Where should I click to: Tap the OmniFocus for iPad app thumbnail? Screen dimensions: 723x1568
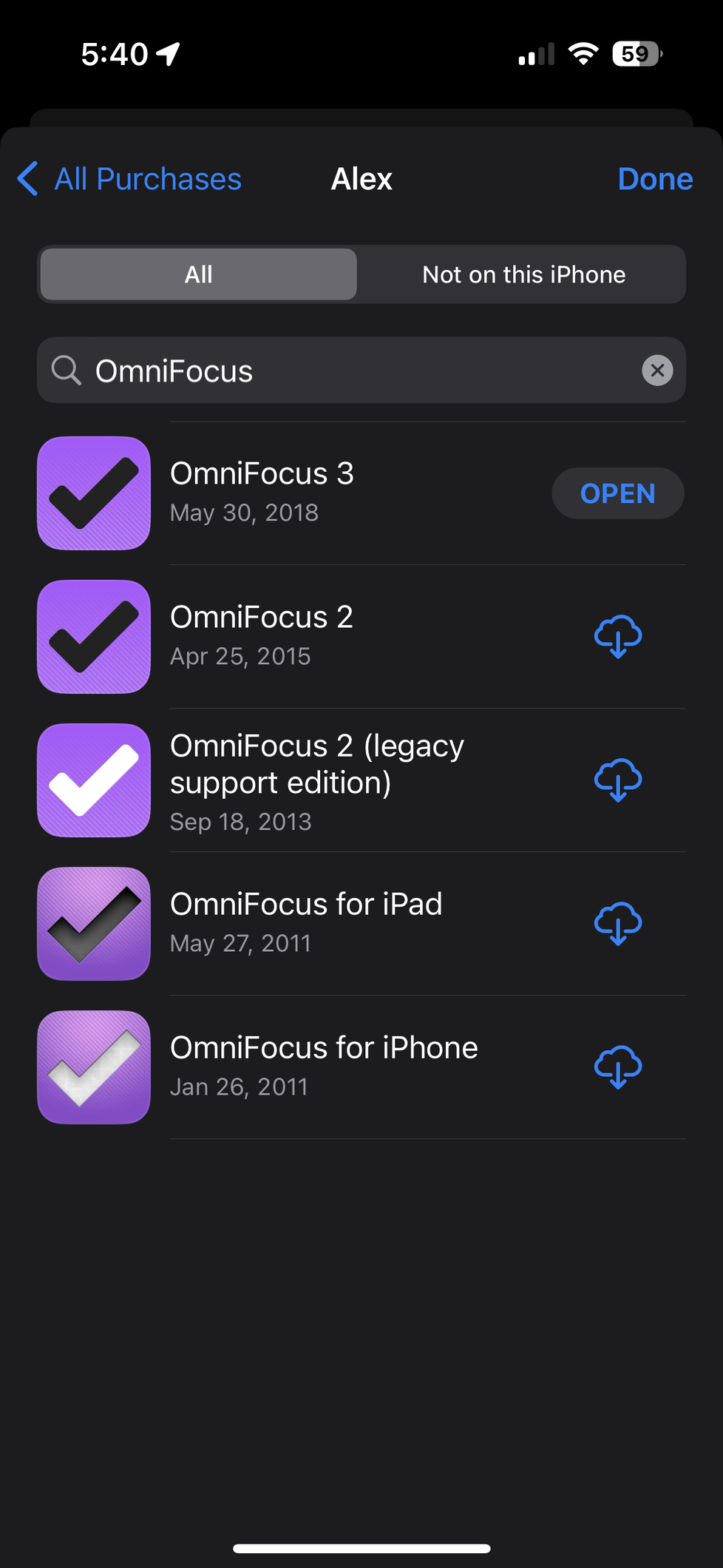coord(93,923)
